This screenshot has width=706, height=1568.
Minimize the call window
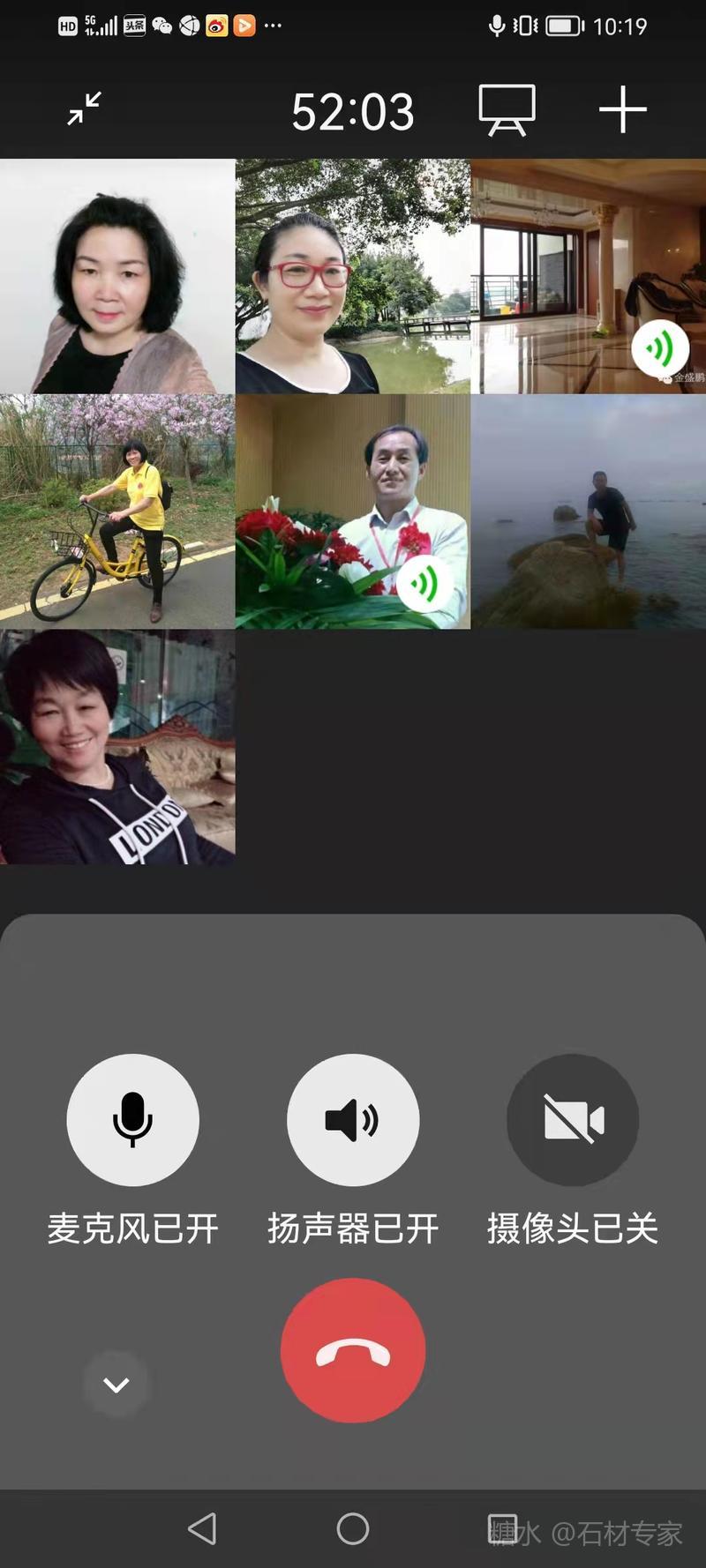pyautogui.click(x=85, y=109)
